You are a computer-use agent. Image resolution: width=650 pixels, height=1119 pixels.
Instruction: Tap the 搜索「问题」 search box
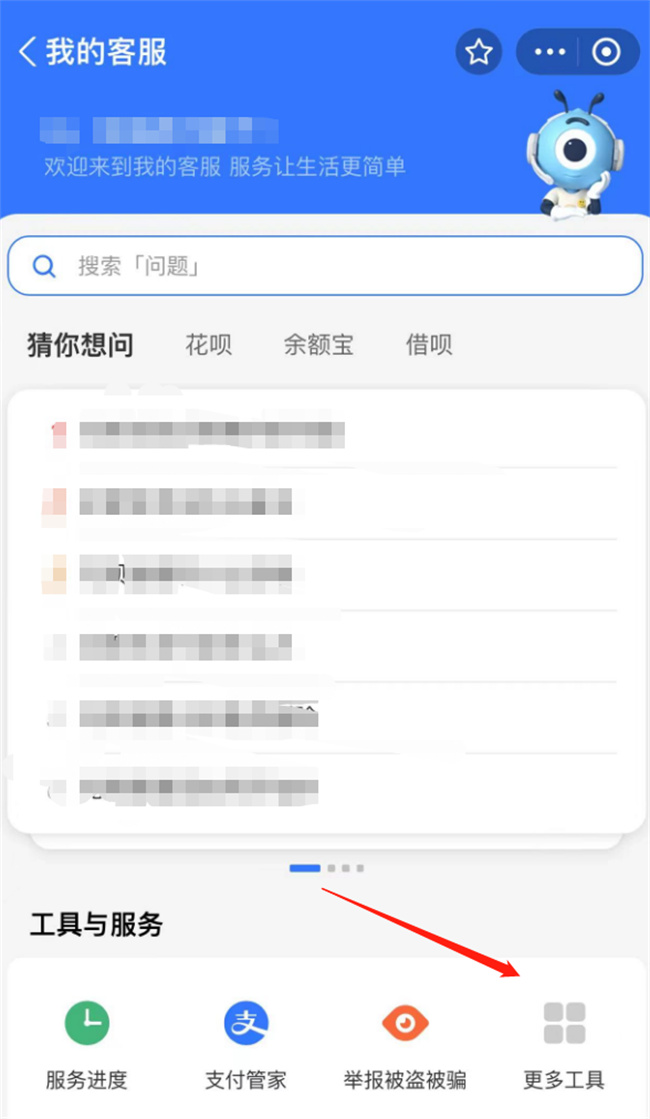(325, 265)
